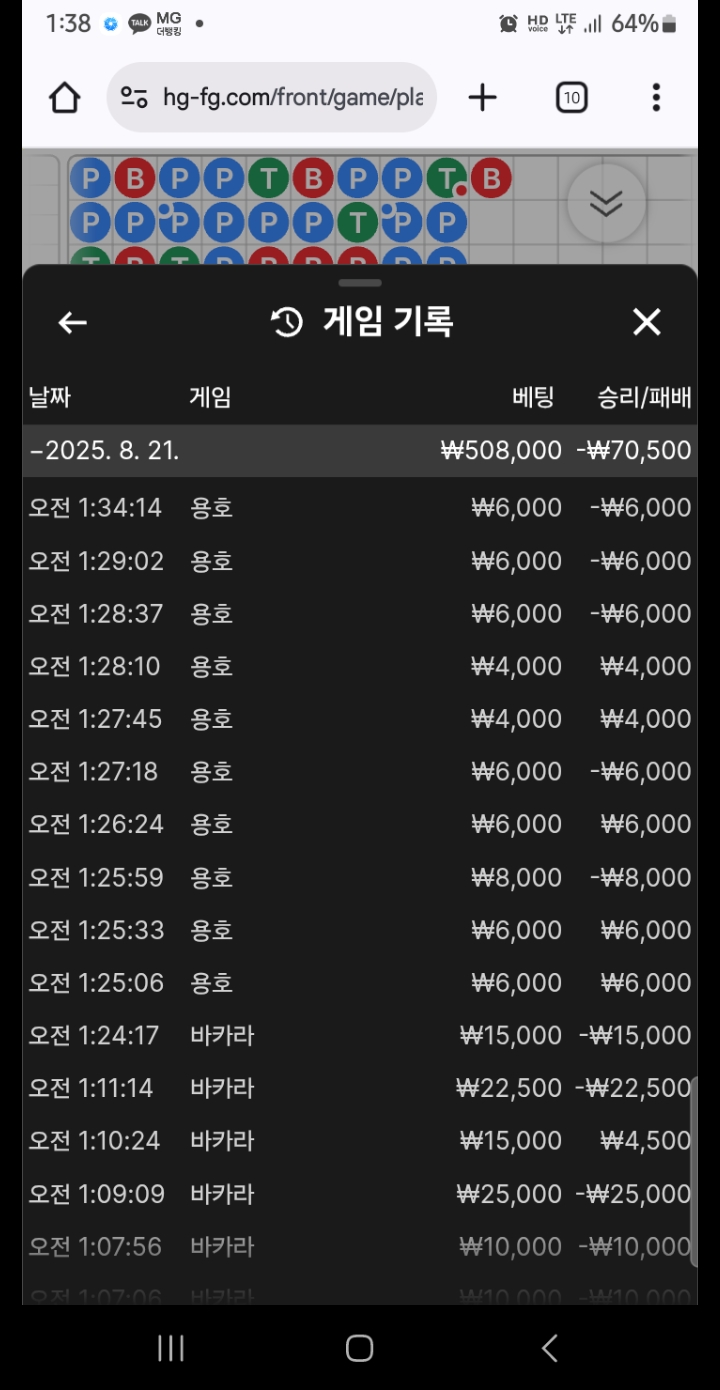Screen dimensions: 720x1390
Task: Go back from the 게임 기록 panel
Action: tap(72, 323)
